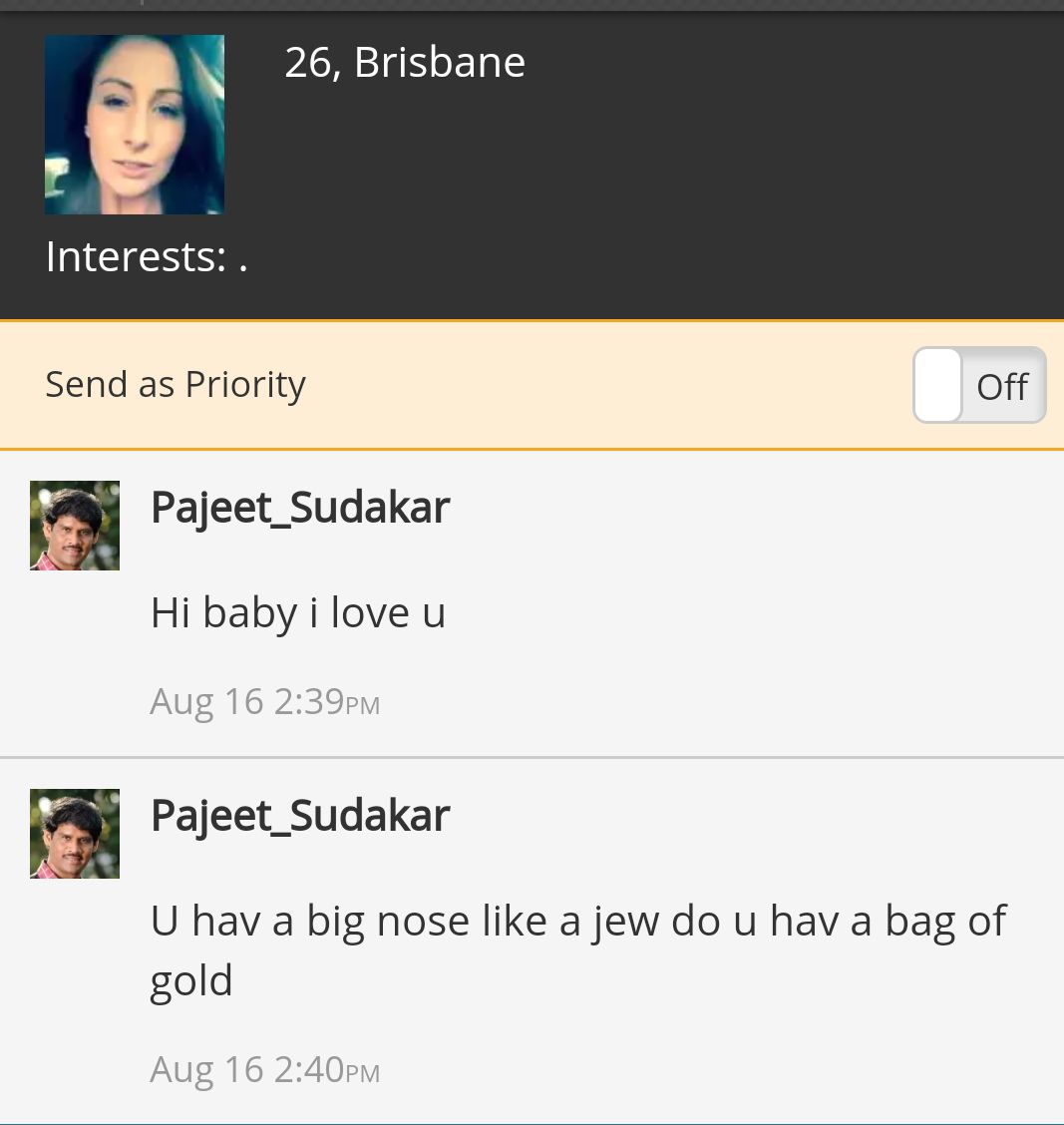Open Pajeet_Sudakar's username on the second message
Image resolution: width=1064 pixels, height=1125 pixels.
300,816
